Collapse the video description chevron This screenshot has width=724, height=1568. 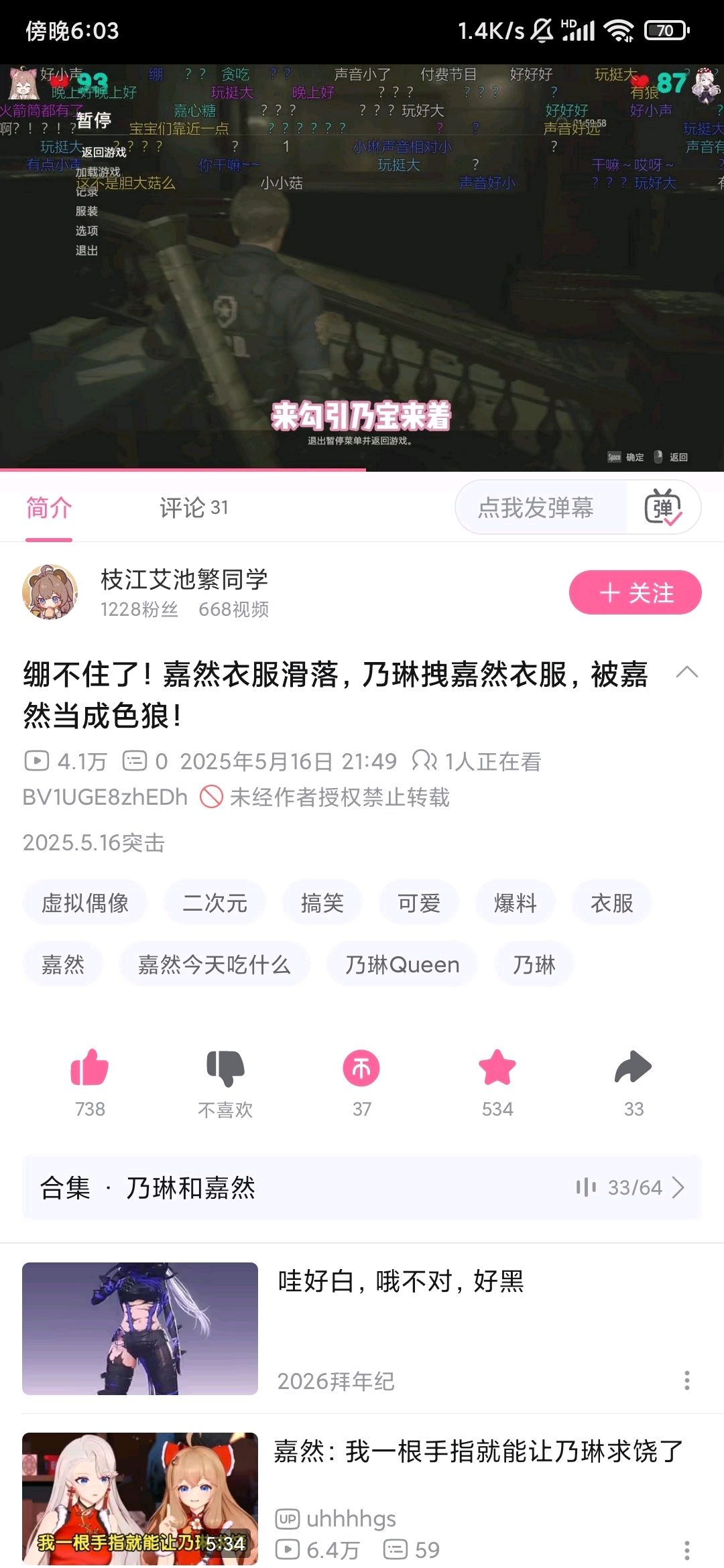[x=687, y=672]
